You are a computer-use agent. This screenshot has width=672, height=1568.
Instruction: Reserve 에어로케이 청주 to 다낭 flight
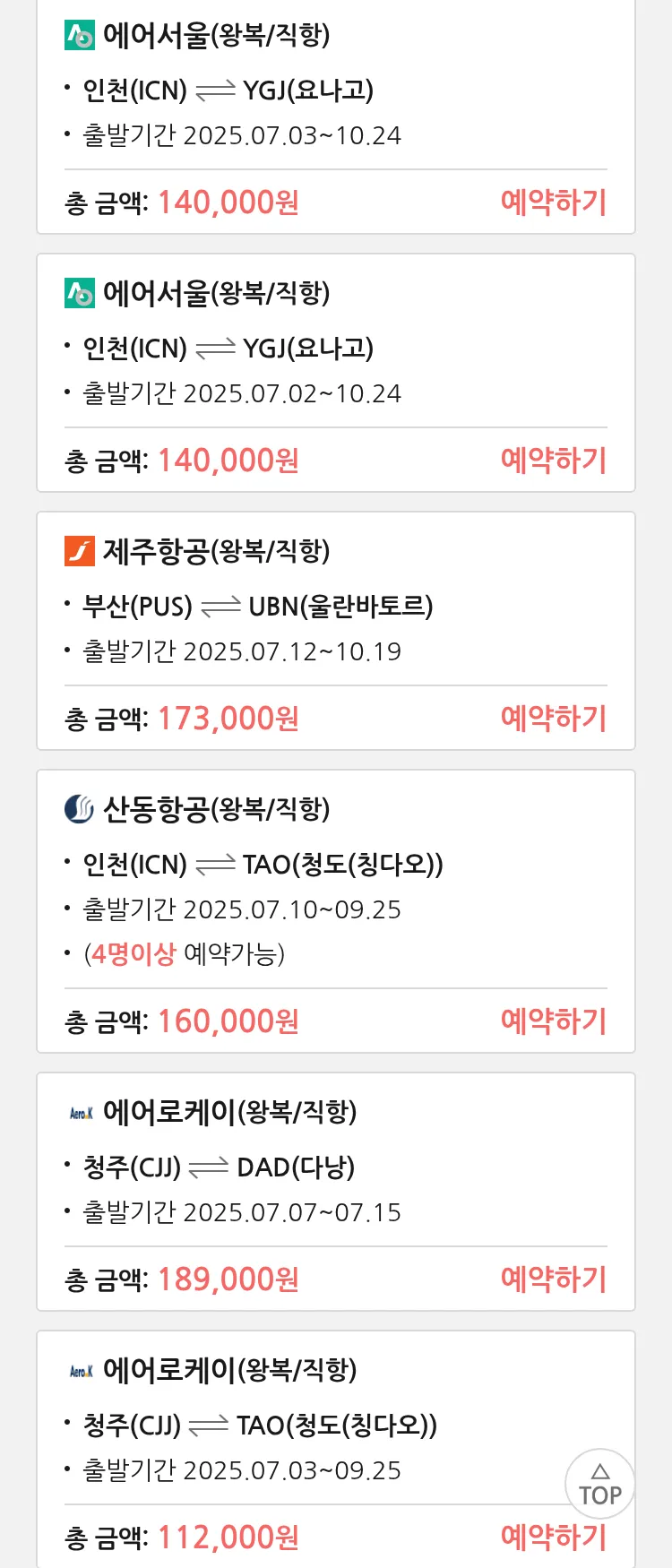tap(553, 1279)
